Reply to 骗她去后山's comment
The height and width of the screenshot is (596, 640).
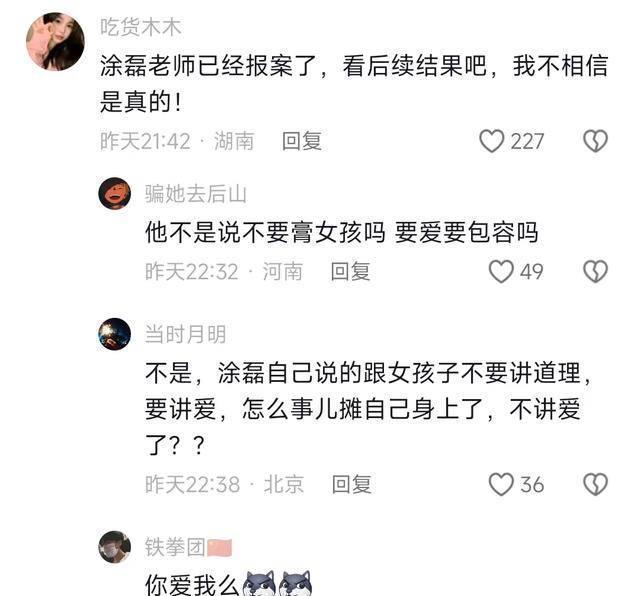pyautogui.click(x=351, y=271)
